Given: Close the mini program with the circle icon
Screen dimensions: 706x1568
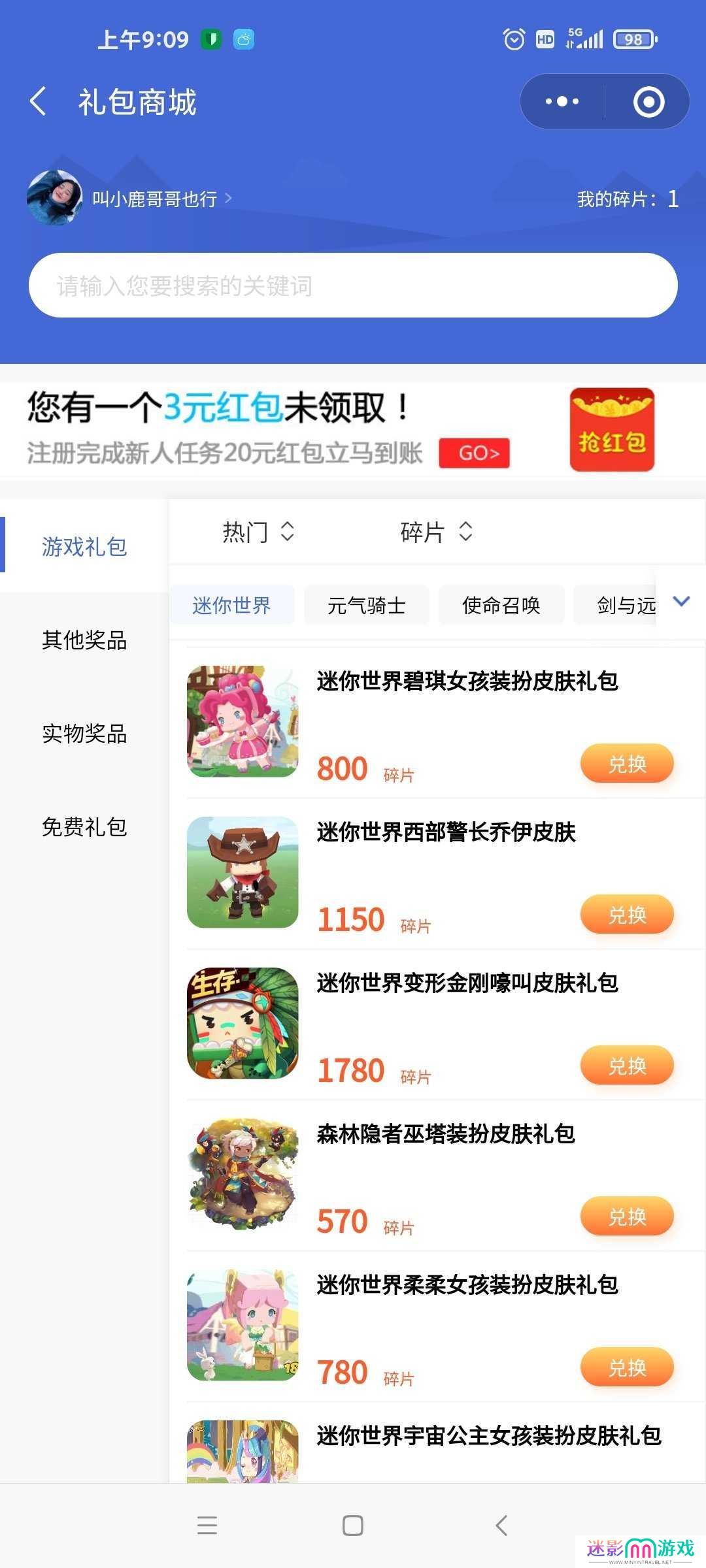Looking at the screenshot, I should (648, 102).
